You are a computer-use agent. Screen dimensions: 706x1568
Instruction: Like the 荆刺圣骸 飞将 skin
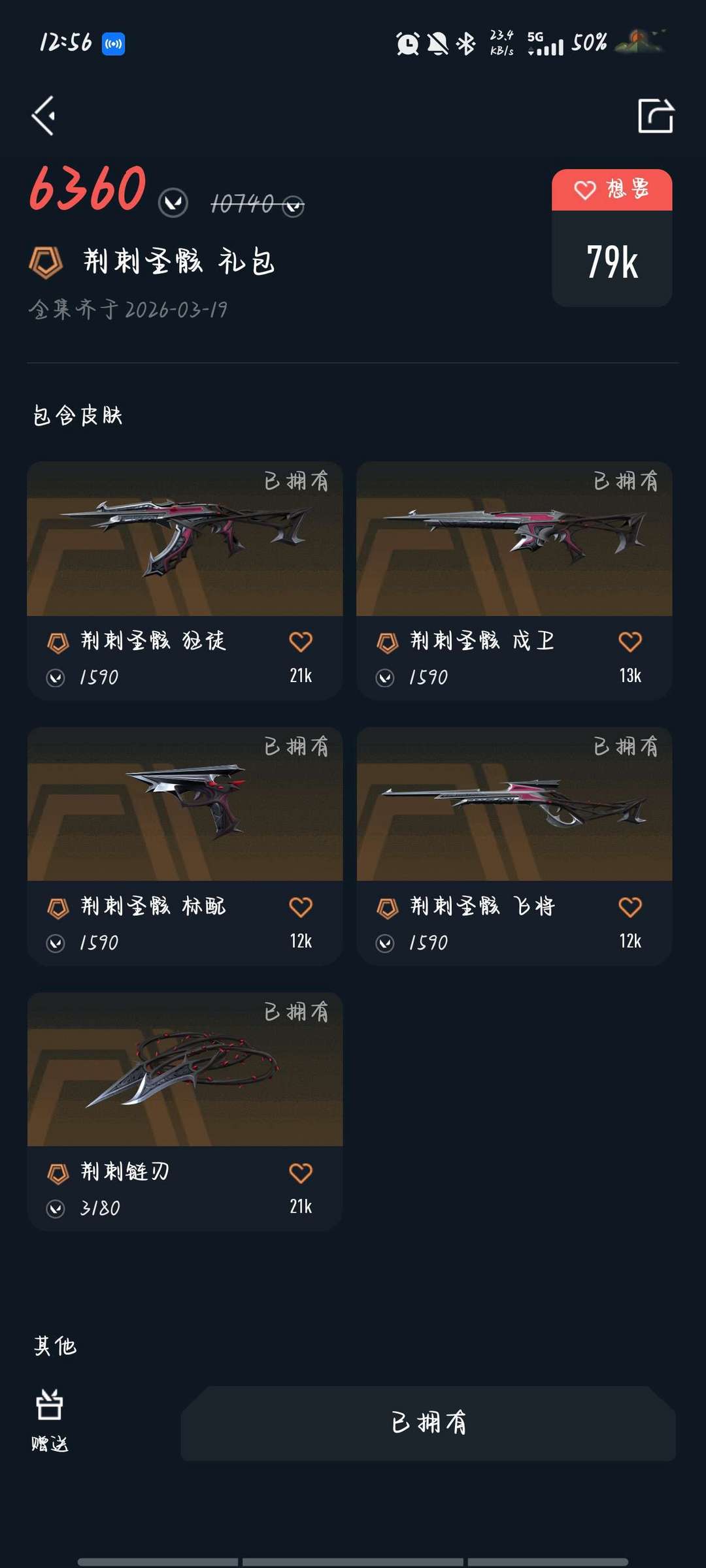tap(630, 907)
